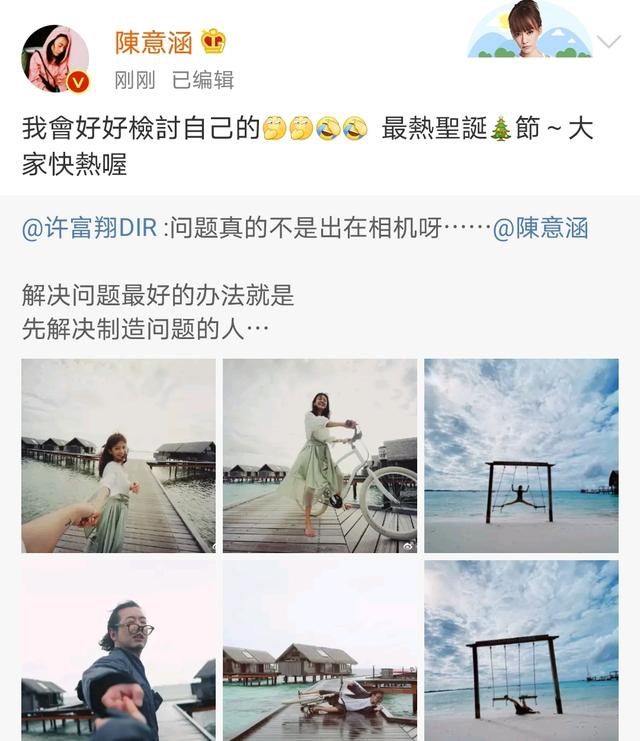Screen dimensions: 640x741
Task: Open the photo of man with glasses
Action: click(119, 651)
